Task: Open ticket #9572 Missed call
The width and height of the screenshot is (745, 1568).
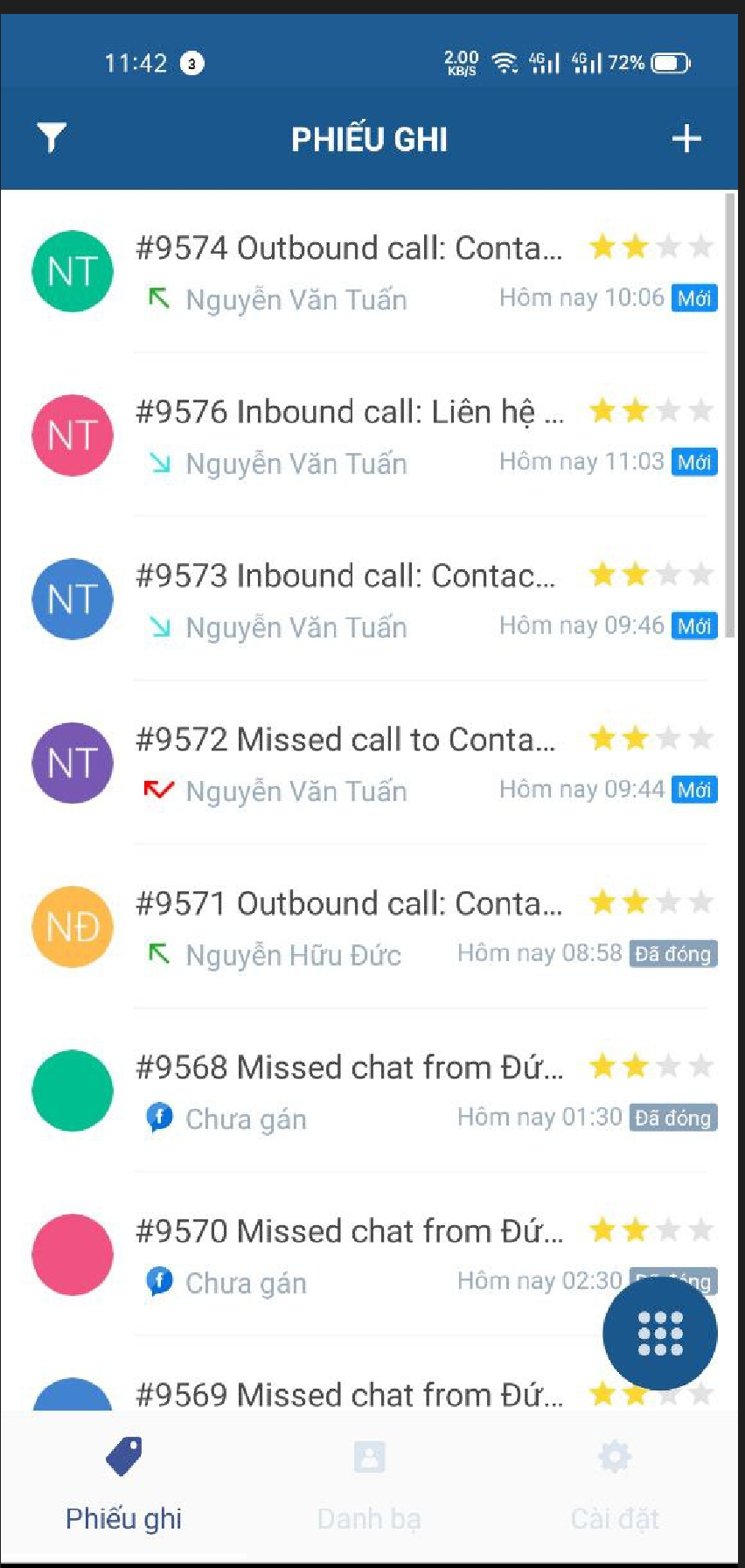Action: click(345, 741)
